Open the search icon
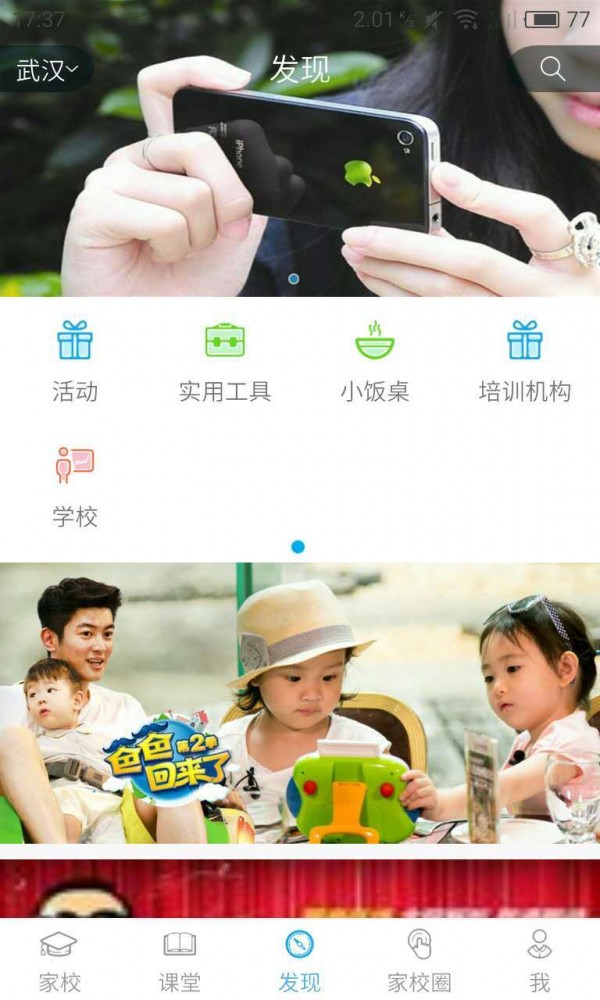 point(553,69)
